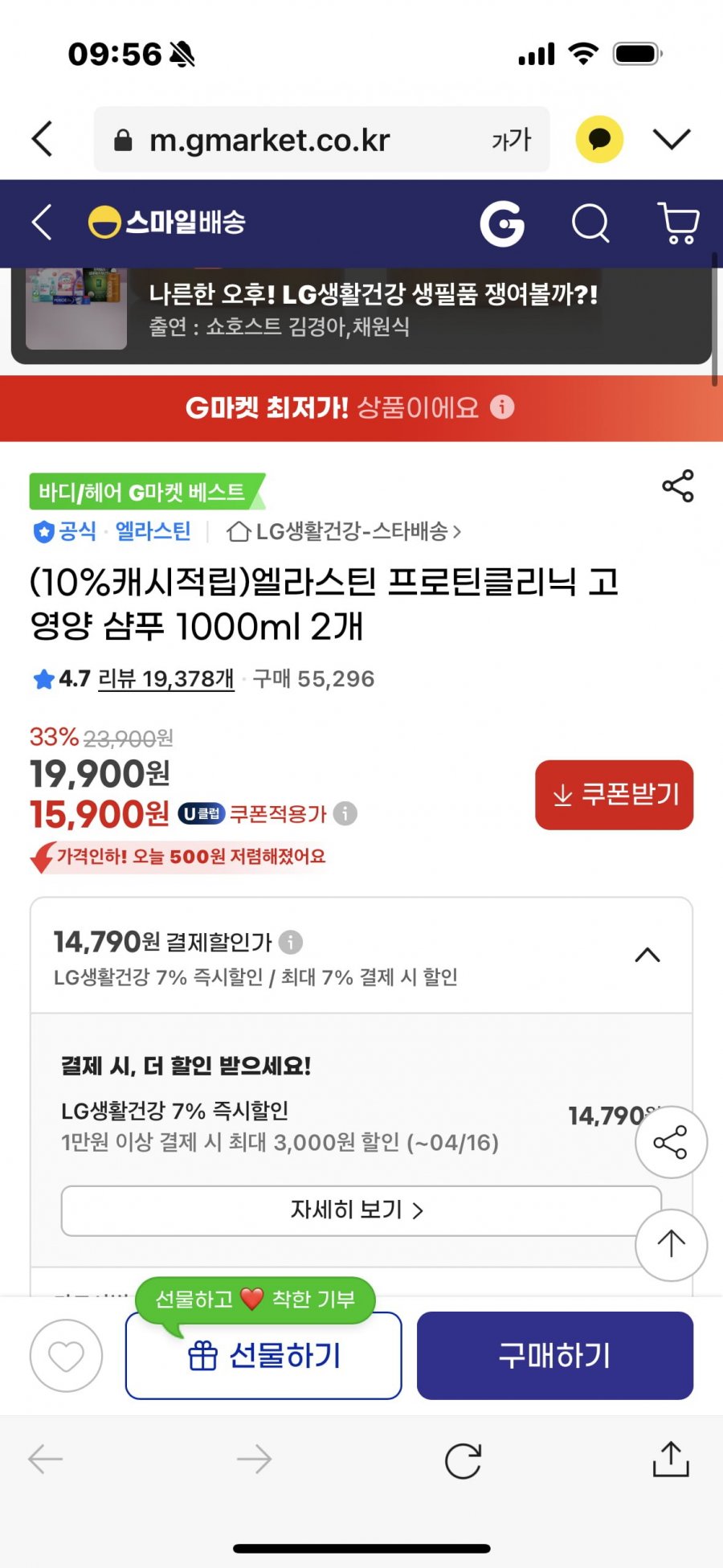
Task: Open 자세히 보기 discount details
Action: tap(360, 1210)
